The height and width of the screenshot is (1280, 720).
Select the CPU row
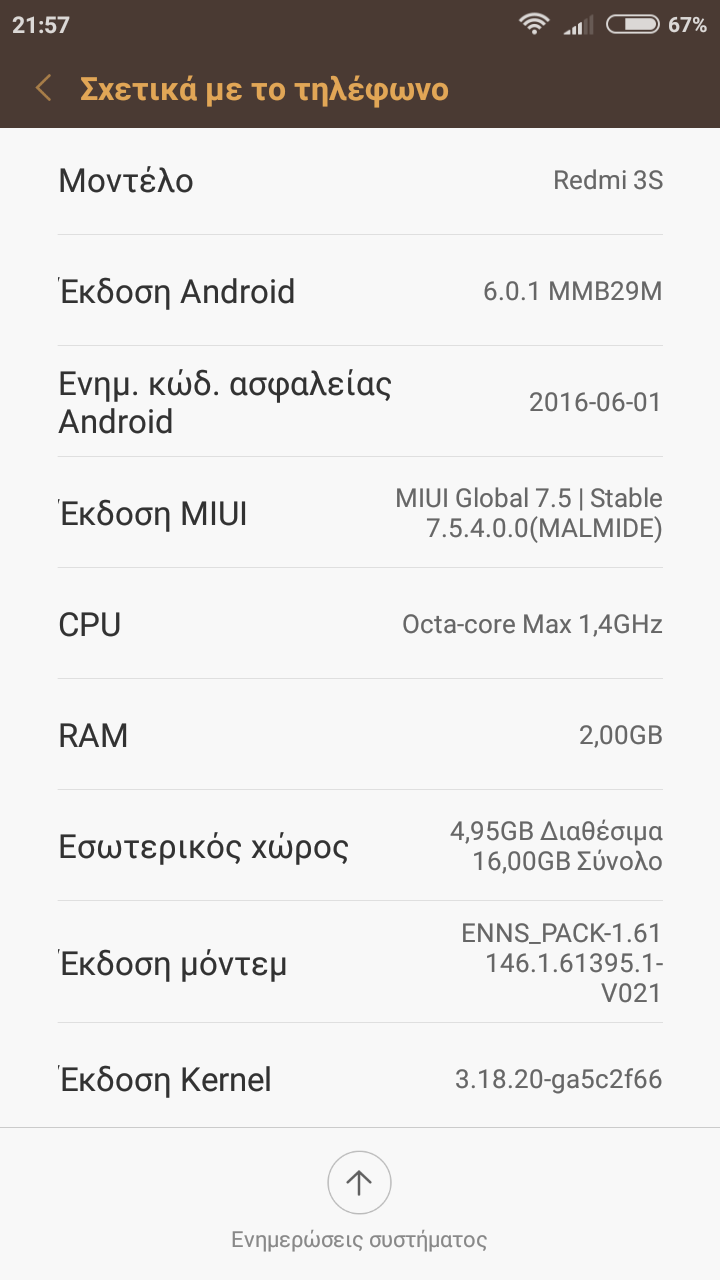pyautogui.click(x=360, y=625)
